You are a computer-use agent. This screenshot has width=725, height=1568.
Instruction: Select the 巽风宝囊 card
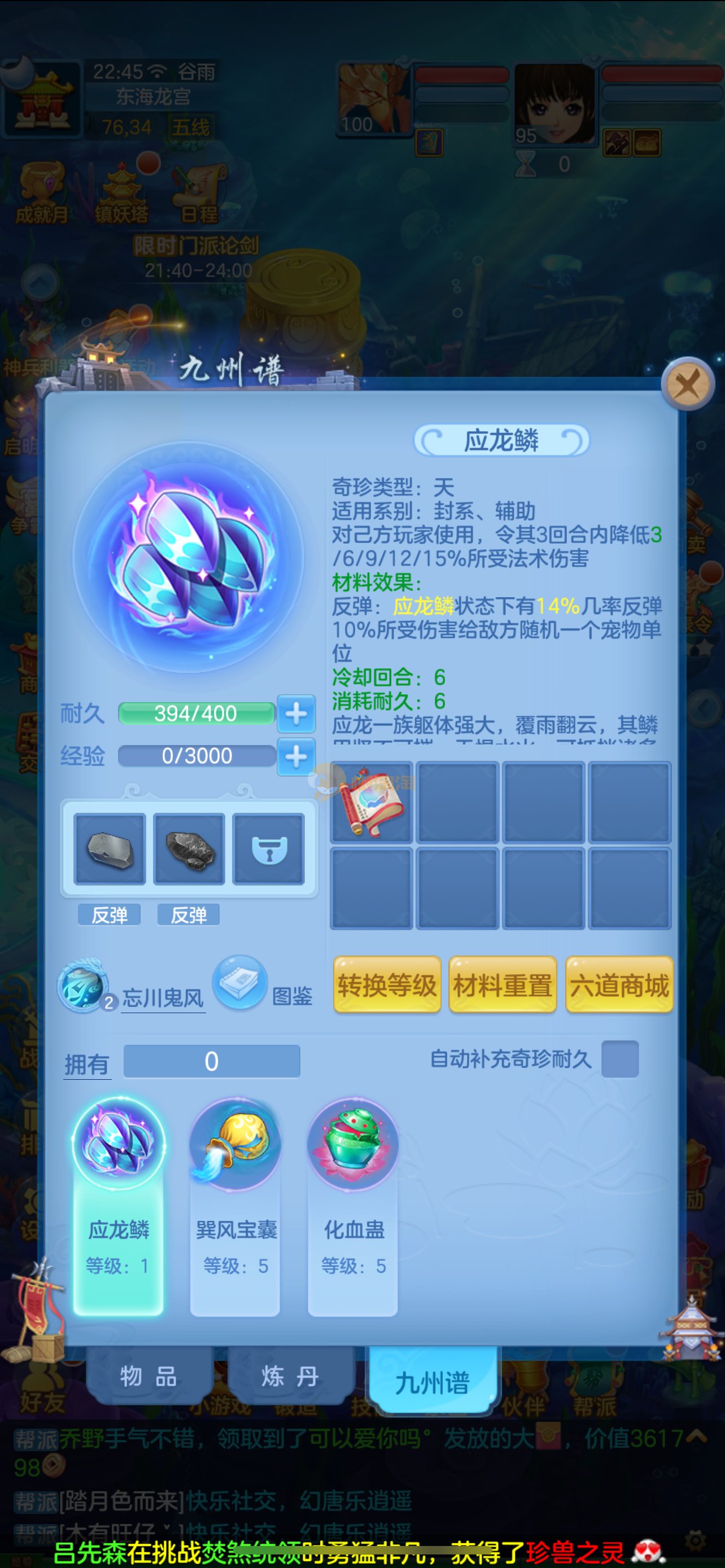pos(235,1205)
